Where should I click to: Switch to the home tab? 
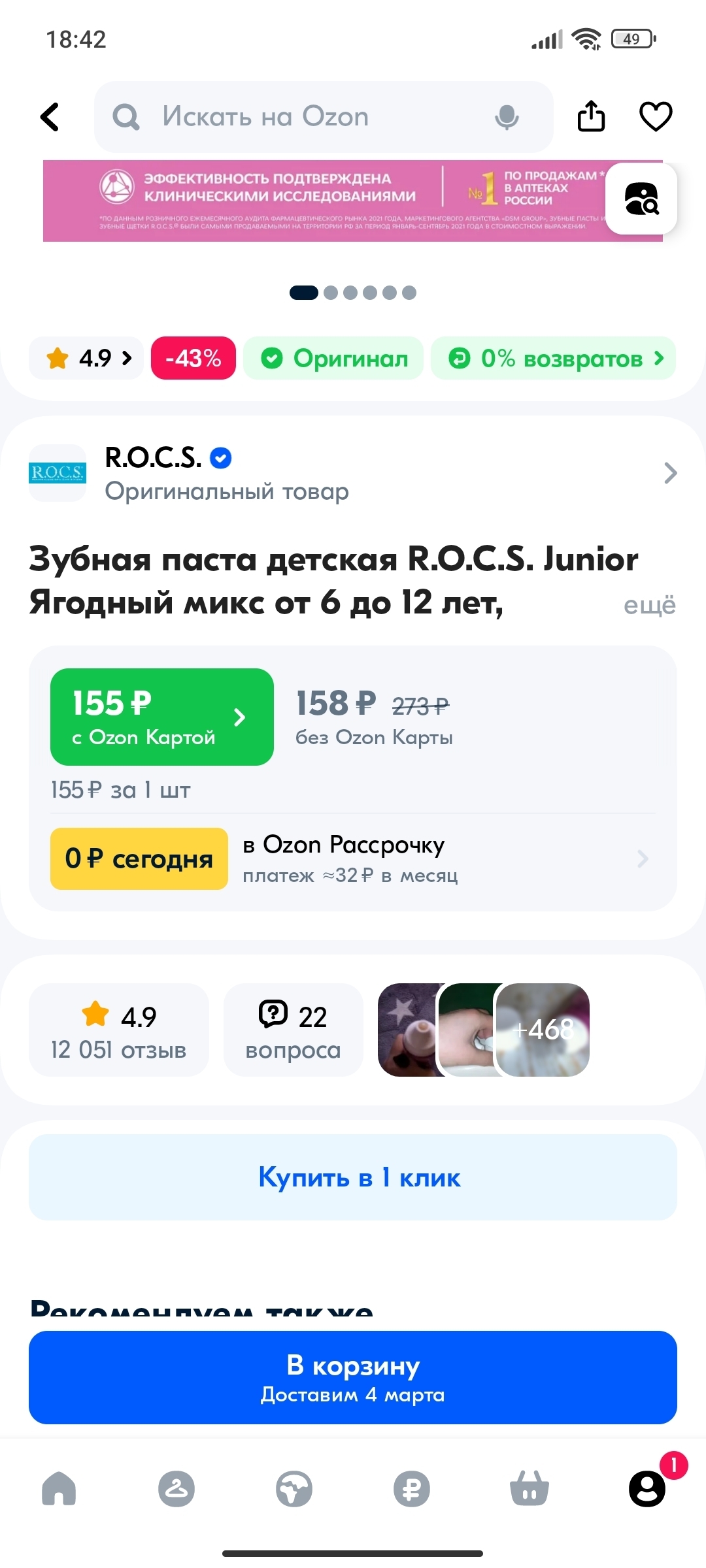59,1489
